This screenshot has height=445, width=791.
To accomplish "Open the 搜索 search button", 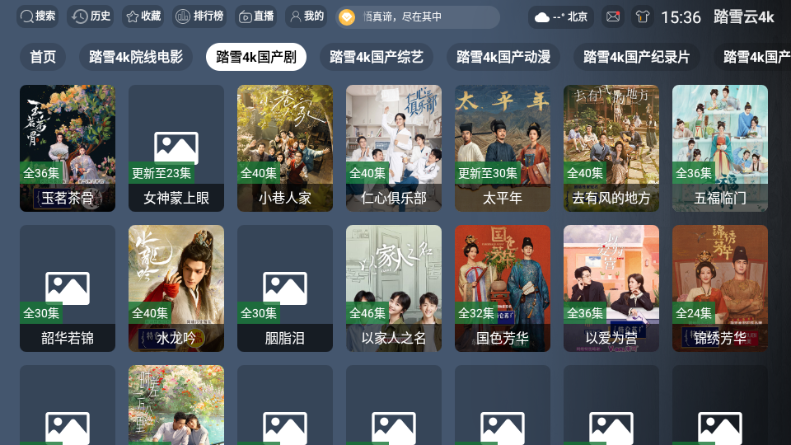I will [39, 17].
